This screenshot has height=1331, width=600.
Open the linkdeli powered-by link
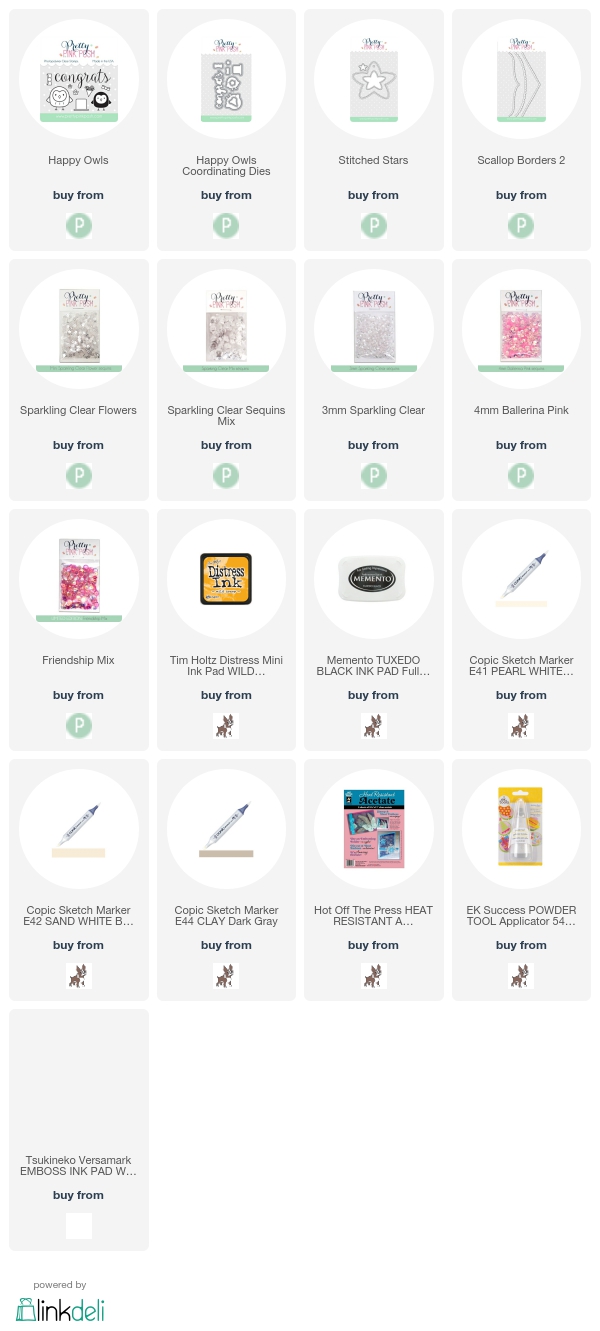click(x=60, y=1303)
